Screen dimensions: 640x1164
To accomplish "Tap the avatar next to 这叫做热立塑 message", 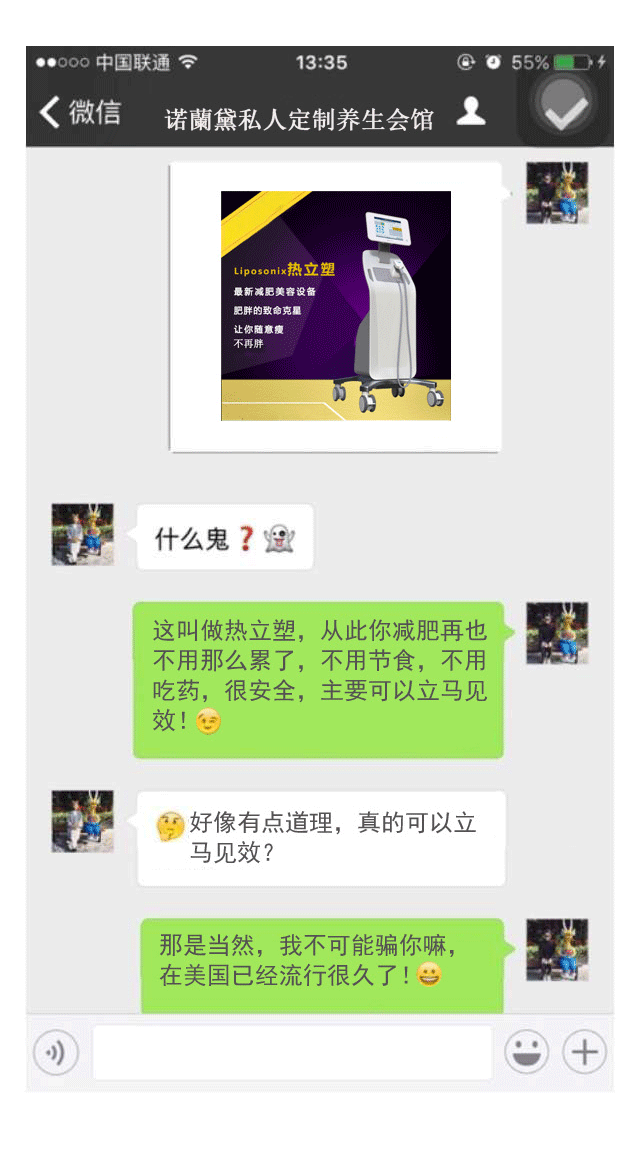I will (557, 633).
